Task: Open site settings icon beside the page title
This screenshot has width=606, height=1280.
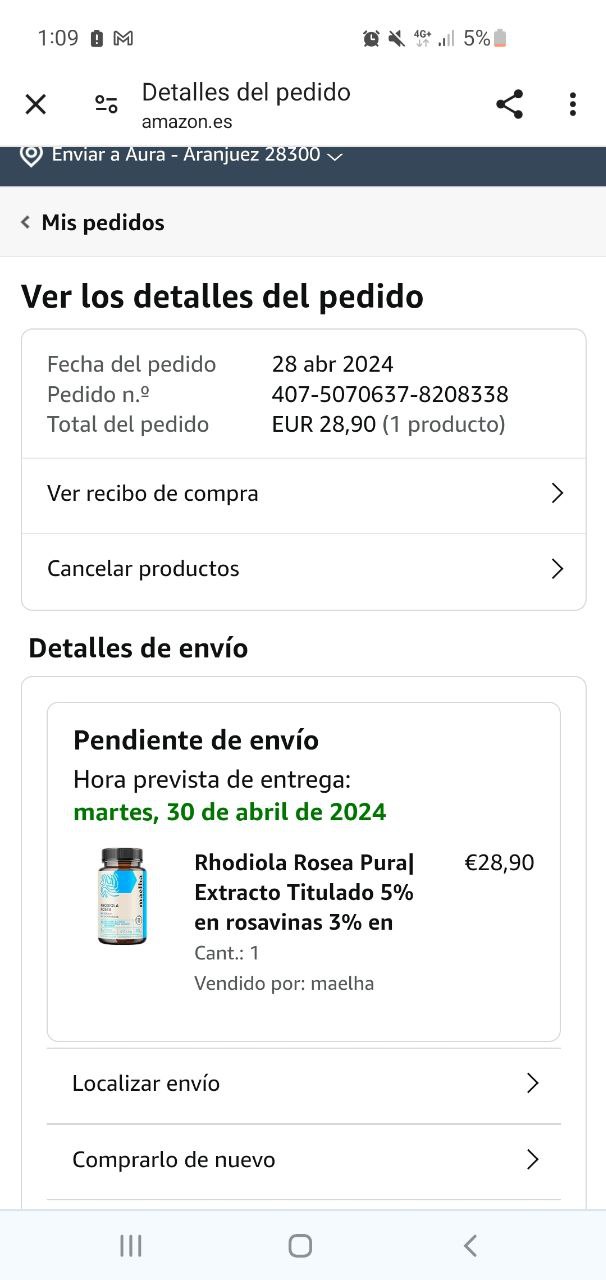Action: point(106,104)
